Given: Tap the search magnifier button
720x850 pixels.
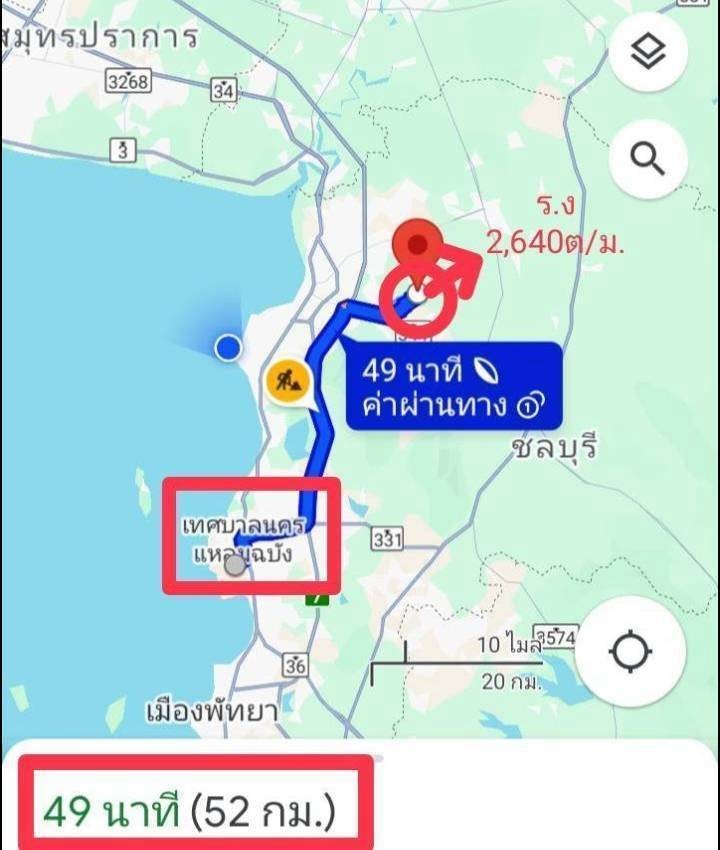Looking at the screenshot, I should click(x=649, y=158).
